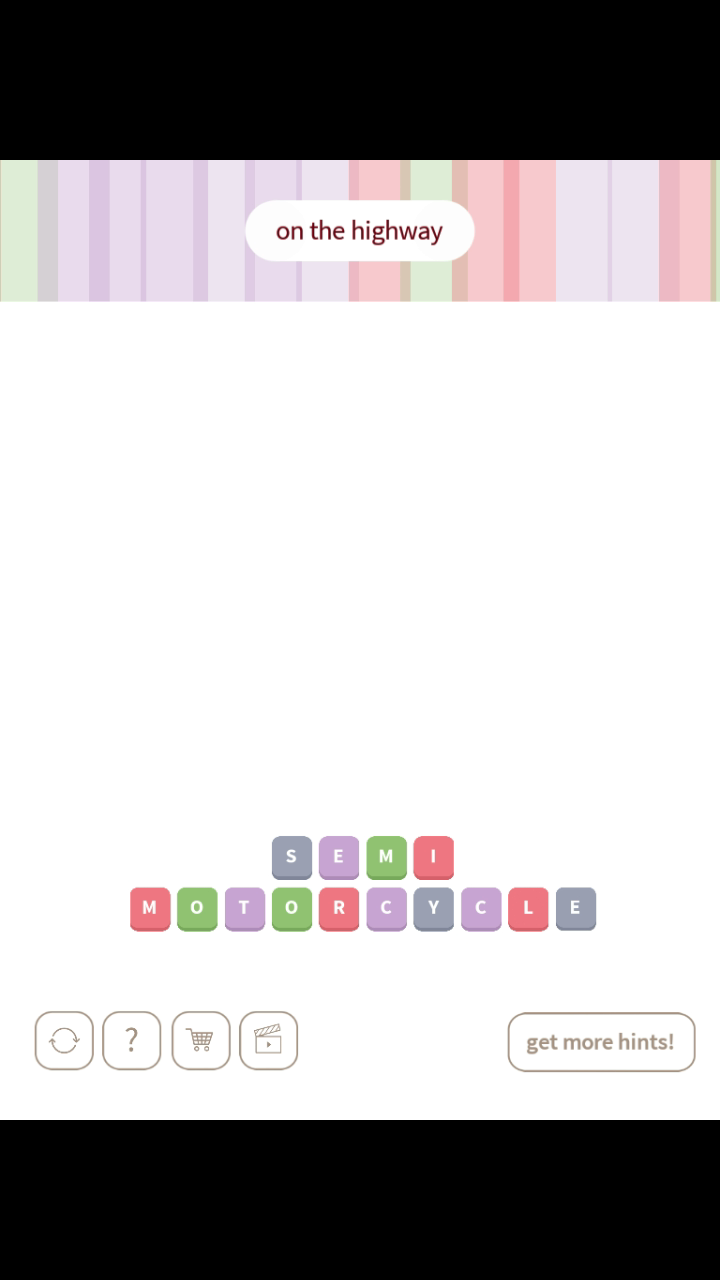This screenshot has height=1280, width=720.
Task: Open the shopping cart store
Action: pos(200,1041)
